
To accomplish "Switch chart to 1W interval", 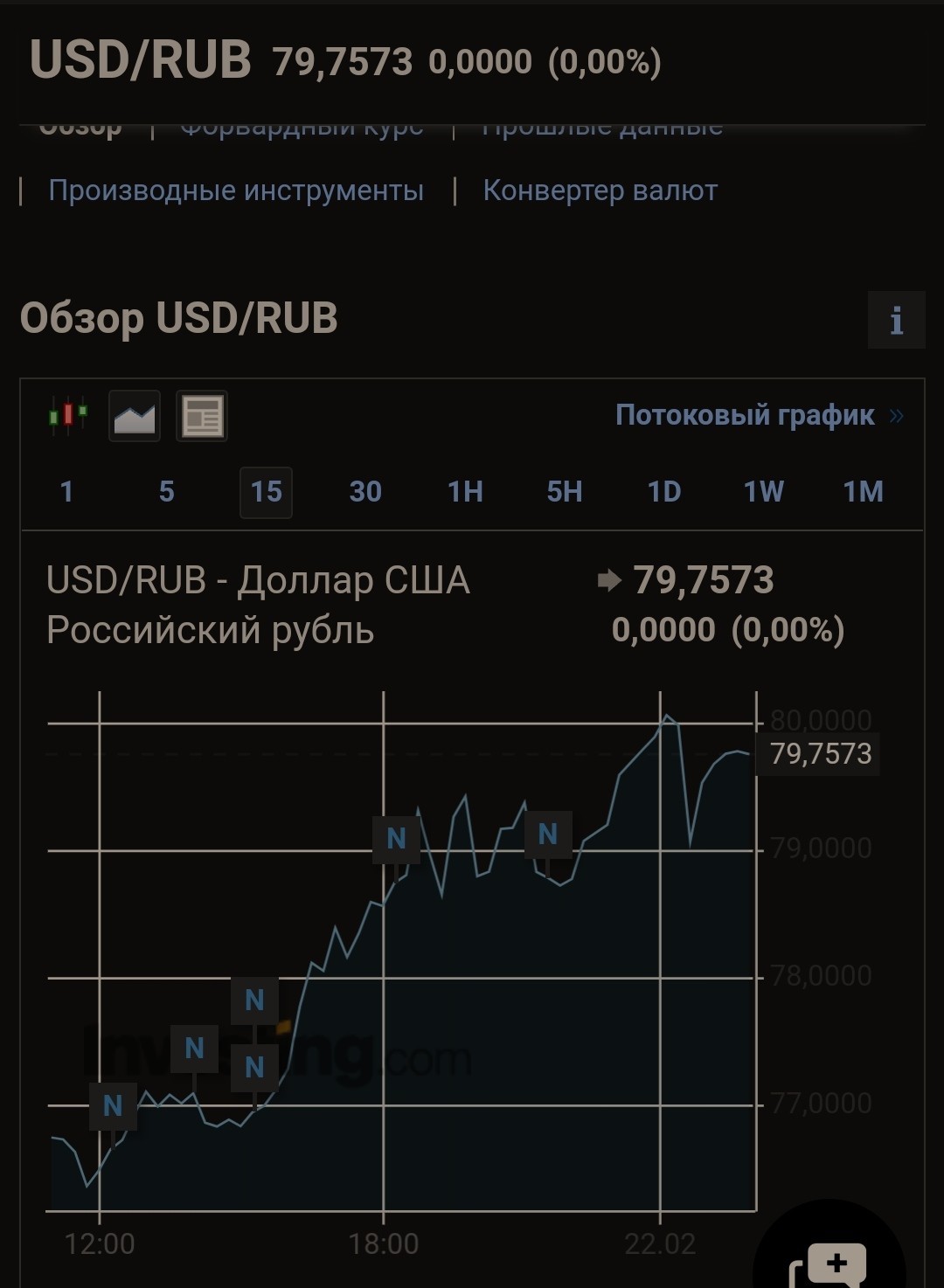I will click(764, 492).
